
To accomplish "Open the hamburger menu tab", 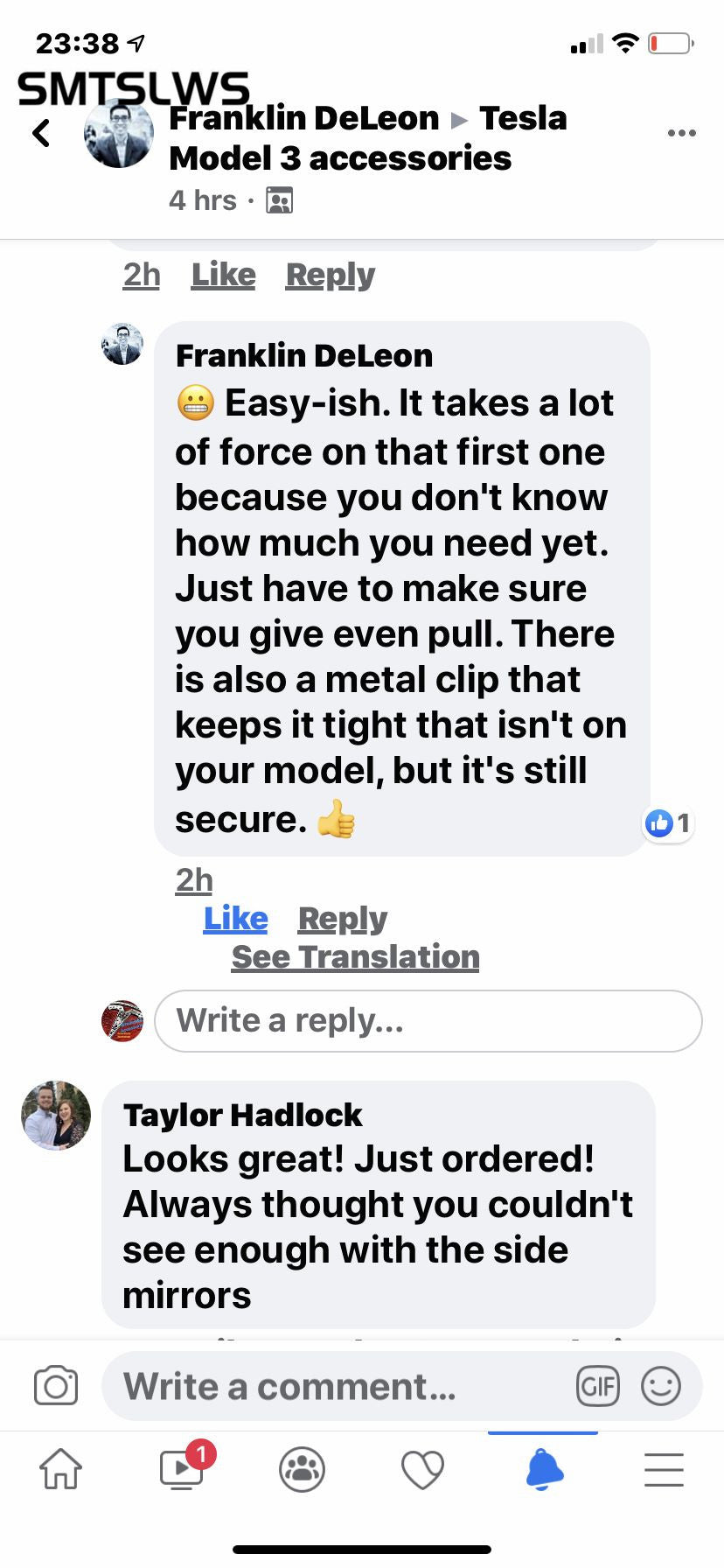I will [x=664, y=1469].
